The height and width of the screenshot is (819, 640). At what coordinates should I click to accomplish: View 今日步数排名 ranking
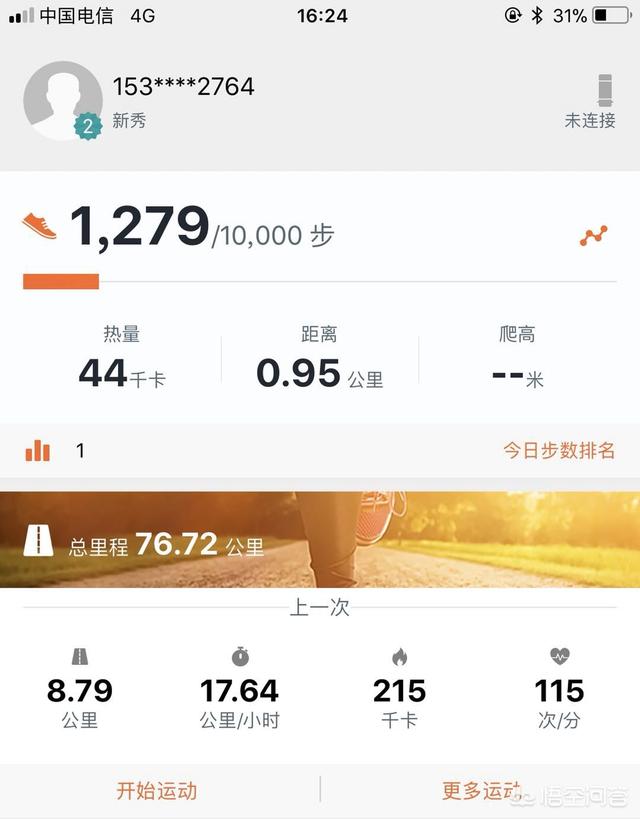click(558, 451)
